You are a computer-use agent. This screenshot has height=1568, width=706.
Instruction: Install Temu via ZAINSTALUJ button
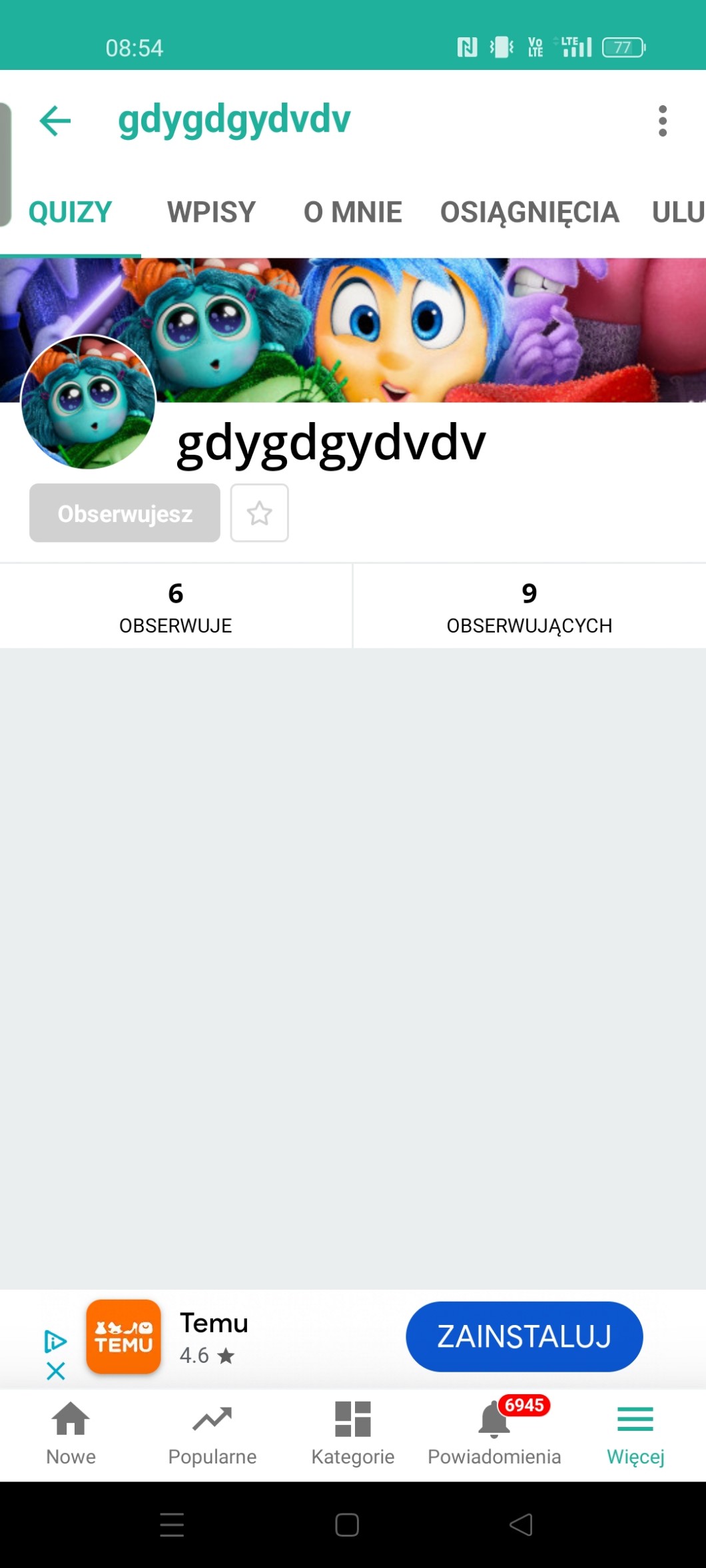point(524,1336)
